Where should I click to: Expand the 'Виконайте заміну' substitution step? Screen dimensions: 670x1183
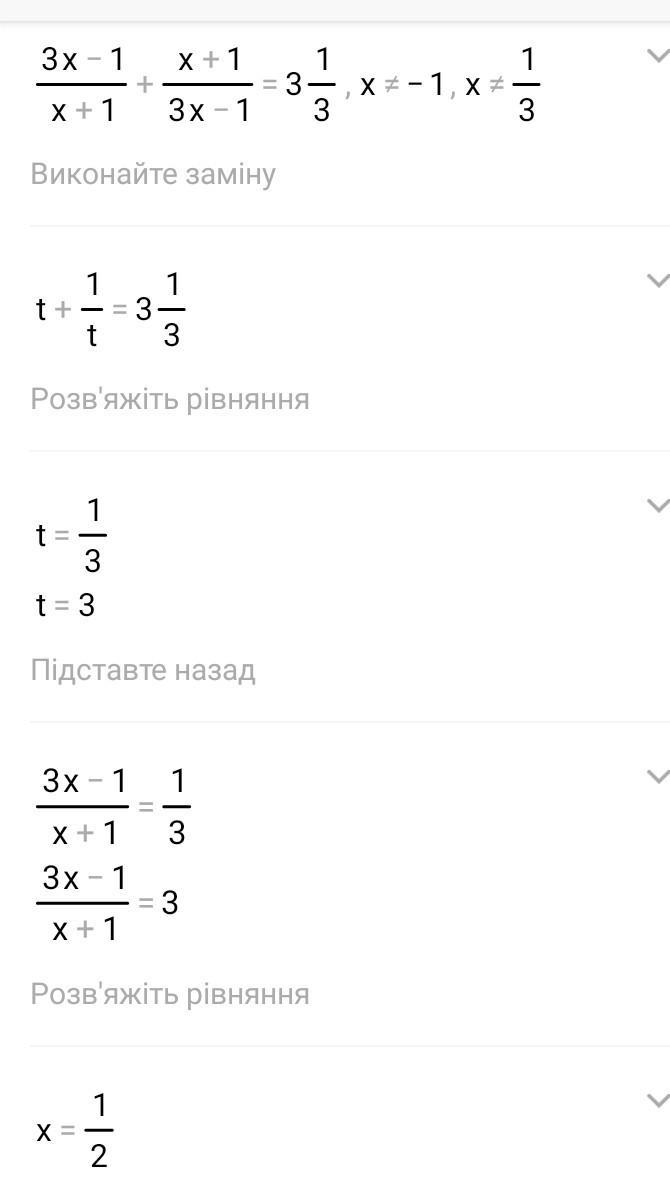click(658, 56)
